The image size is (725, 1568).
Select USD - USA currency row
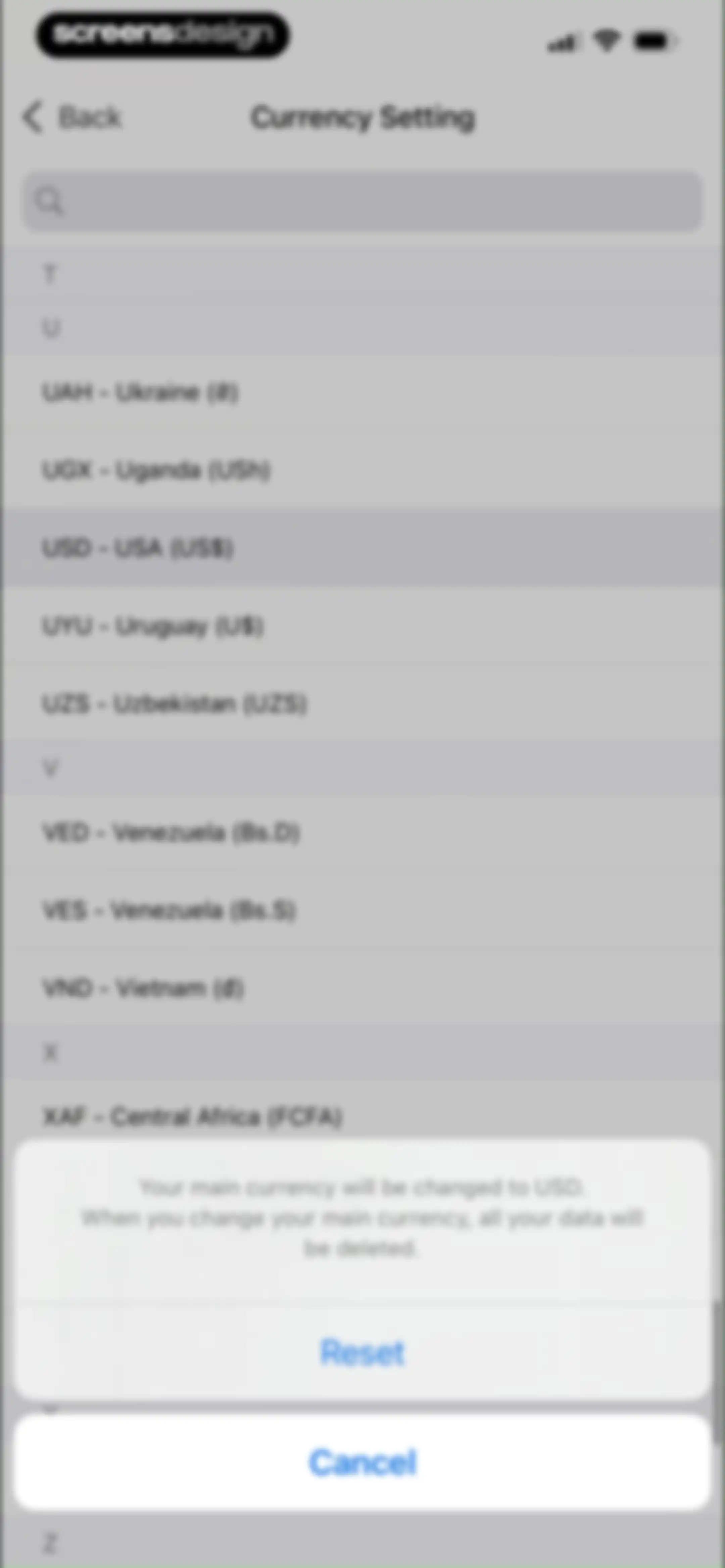tap(363, 548)
